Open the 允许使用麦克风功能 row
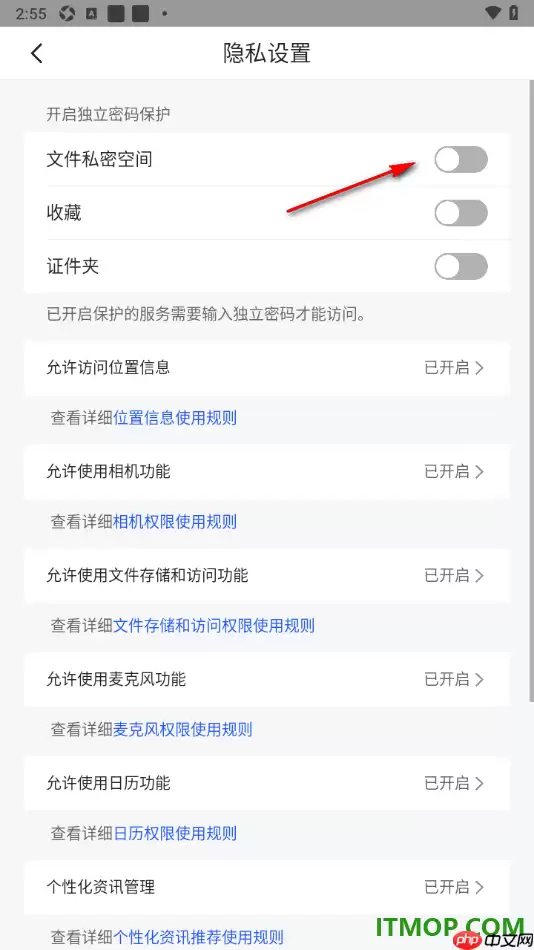The image size is (534, 950). (267, 679)
